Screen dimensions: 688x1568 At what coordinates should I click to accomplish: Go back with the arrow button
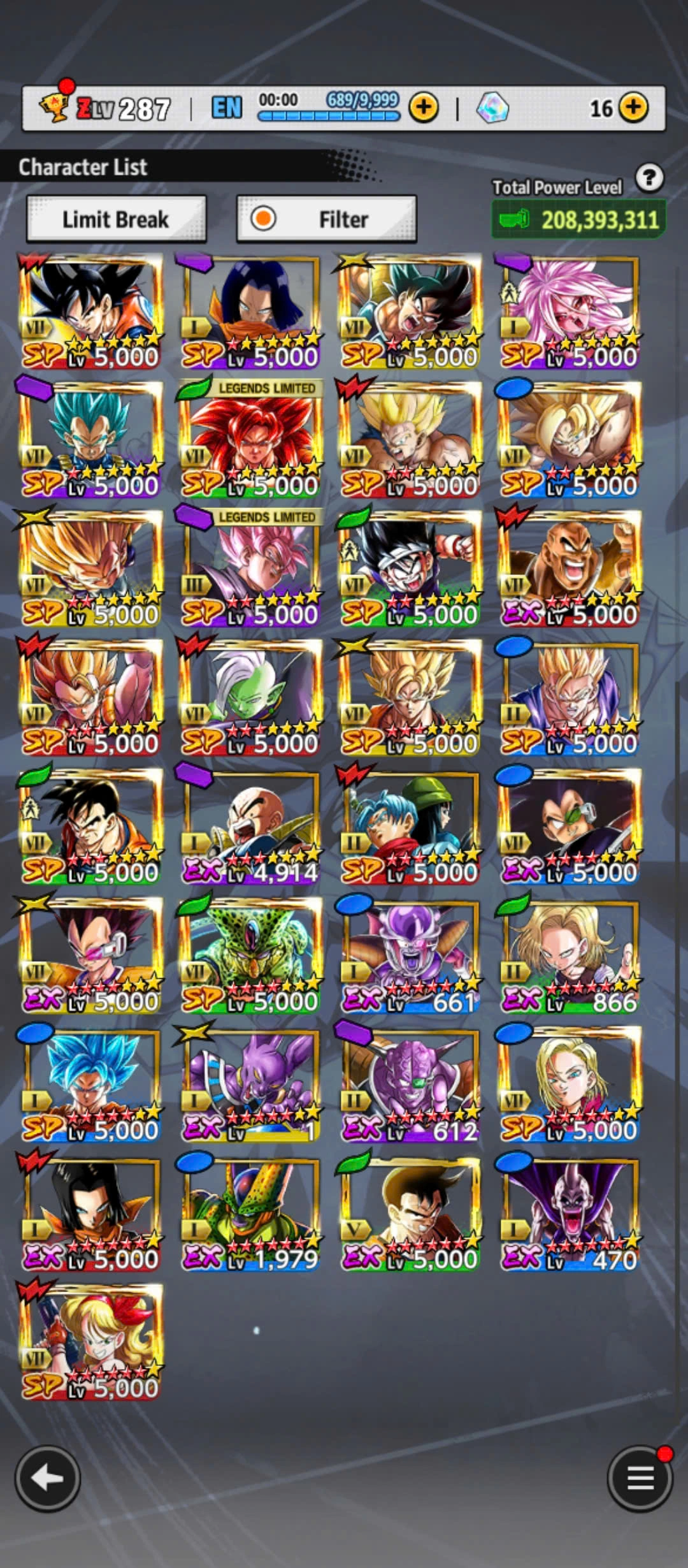click(47, 1478)
